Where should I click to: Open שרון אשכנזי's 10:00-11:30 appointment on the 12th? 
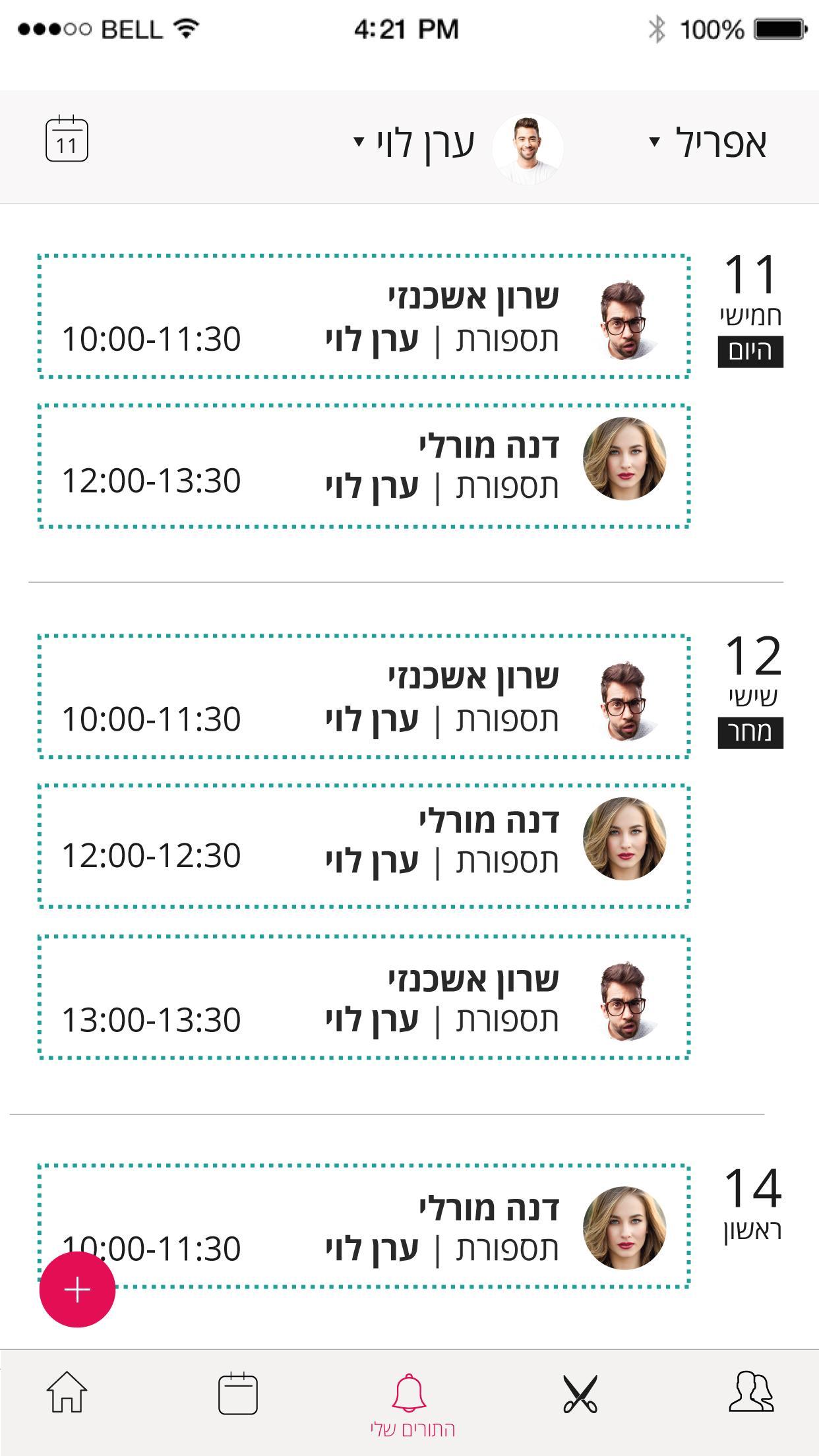(364, 696)
